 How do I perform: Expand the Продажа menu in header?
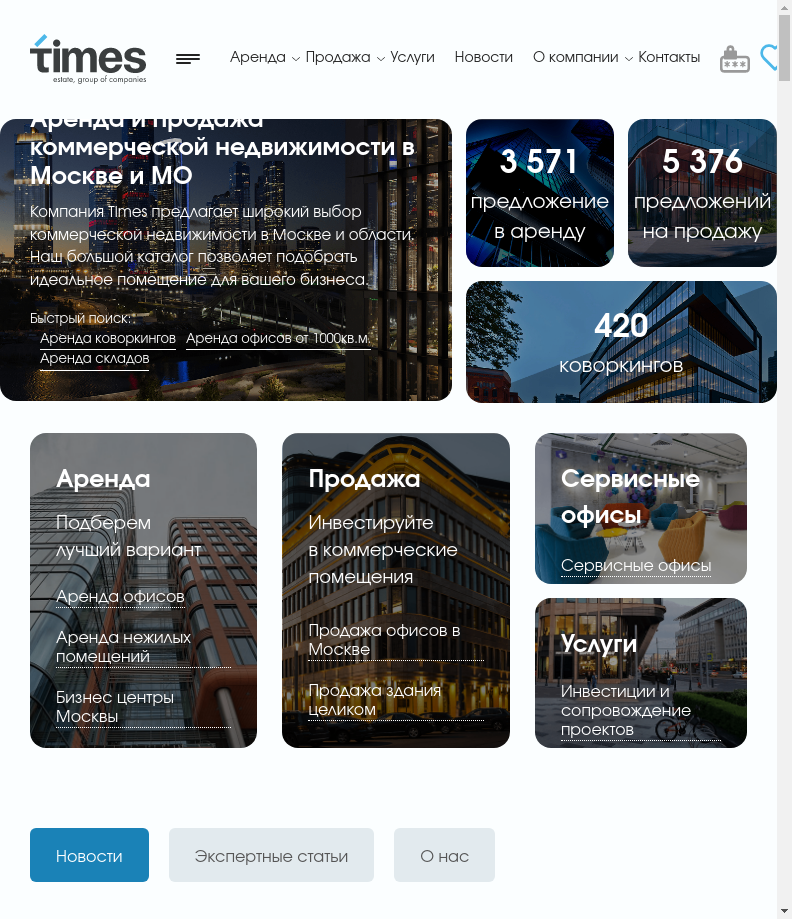pyautogui.click(x=344, y=58)
